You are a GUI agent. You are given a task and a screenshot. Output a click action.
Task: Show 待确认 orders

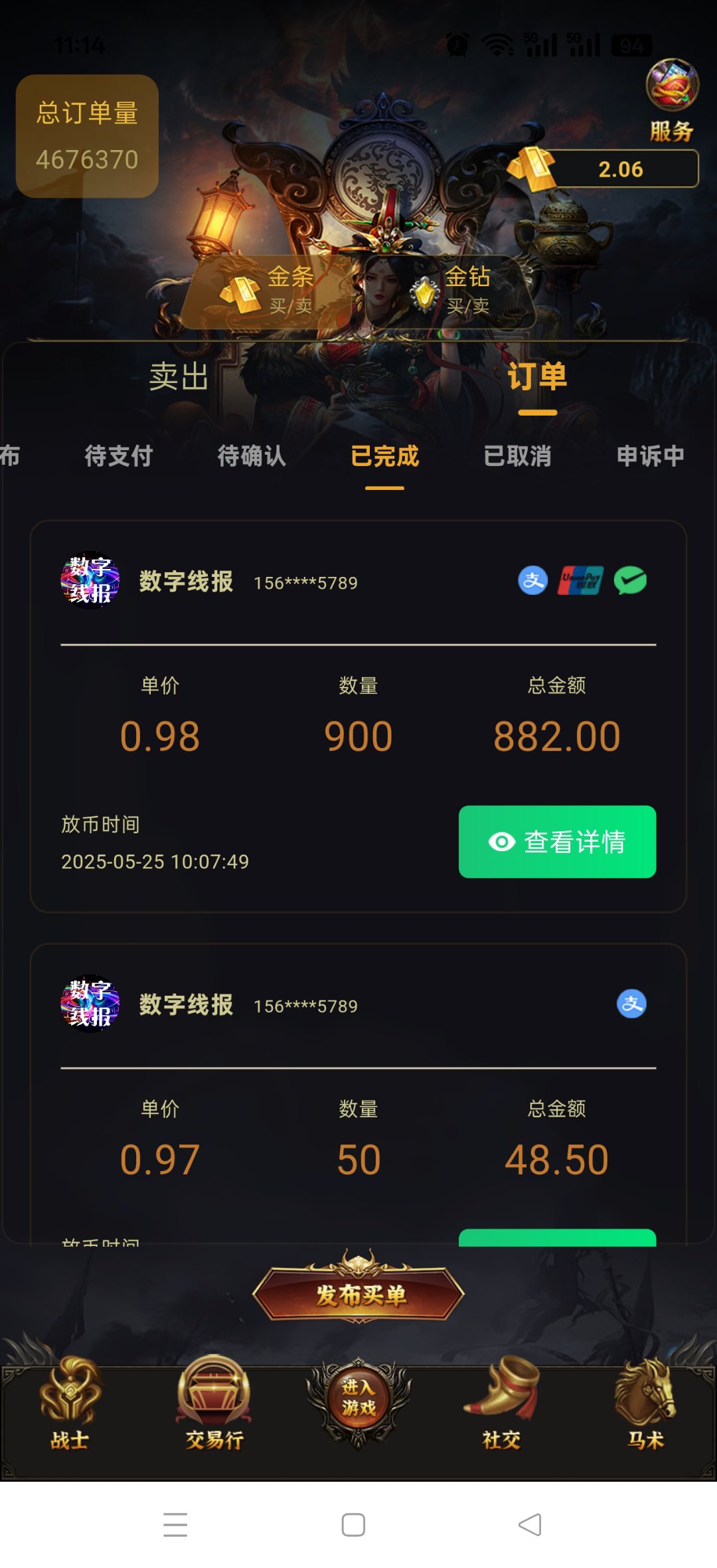(252, 456)
